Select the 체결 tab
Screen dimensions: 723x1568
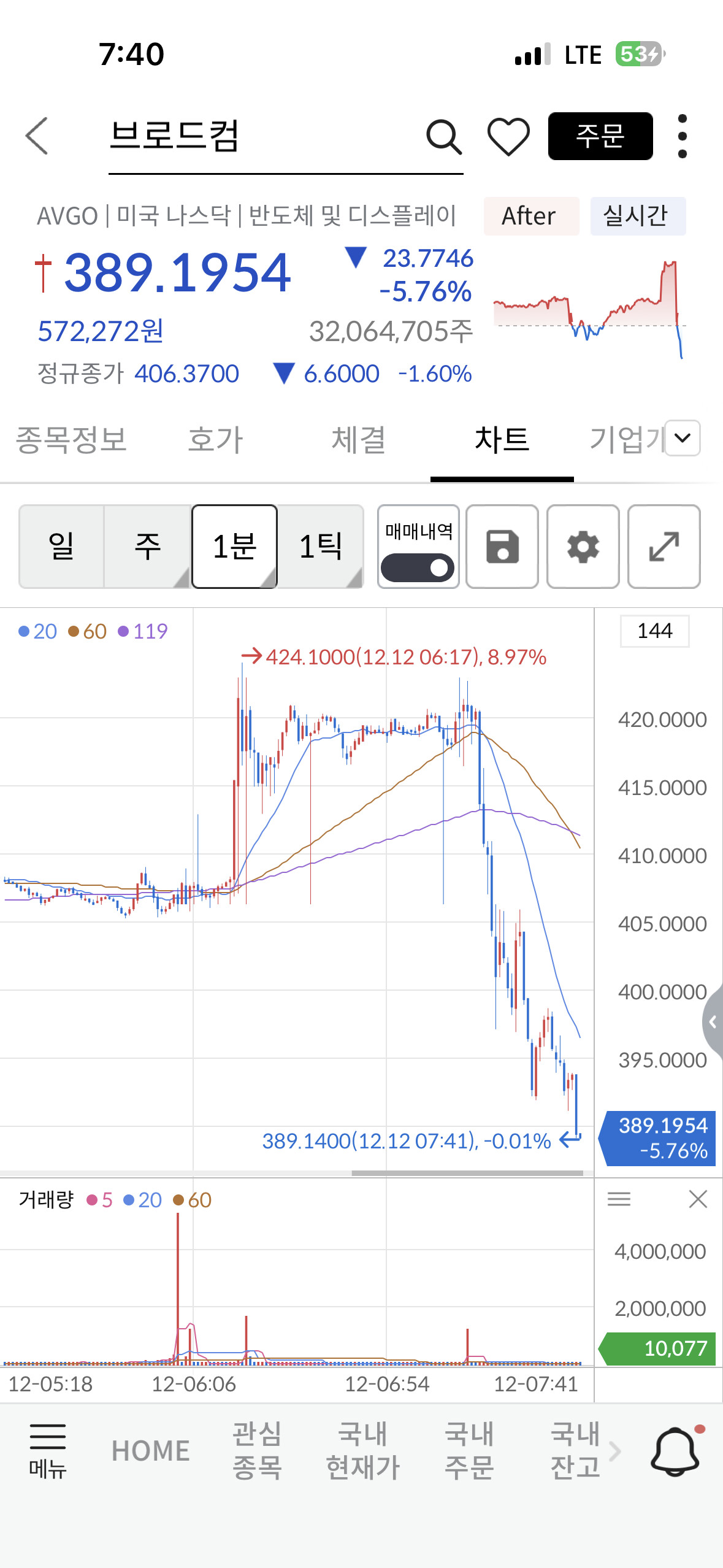pyautogui.click(x=359, y=439)
